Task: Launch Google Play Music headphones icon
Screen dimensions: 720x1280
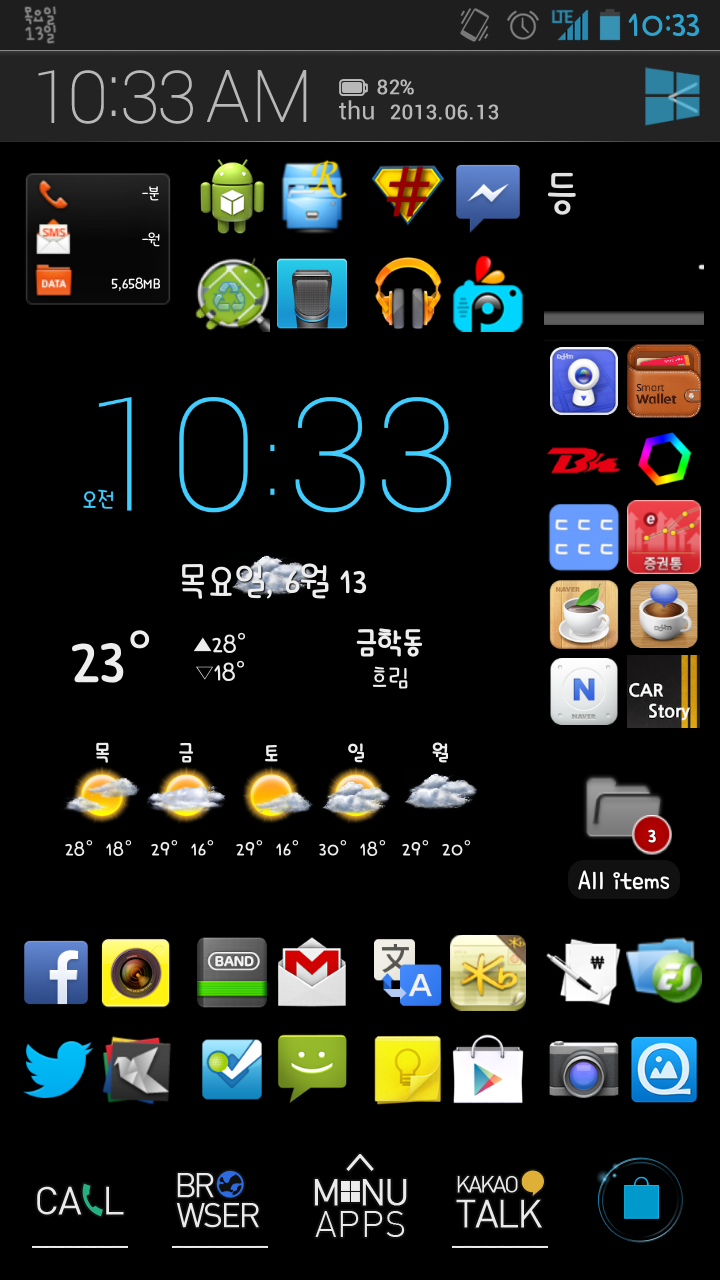Action: pyautogui.click(x=407, y=293)
